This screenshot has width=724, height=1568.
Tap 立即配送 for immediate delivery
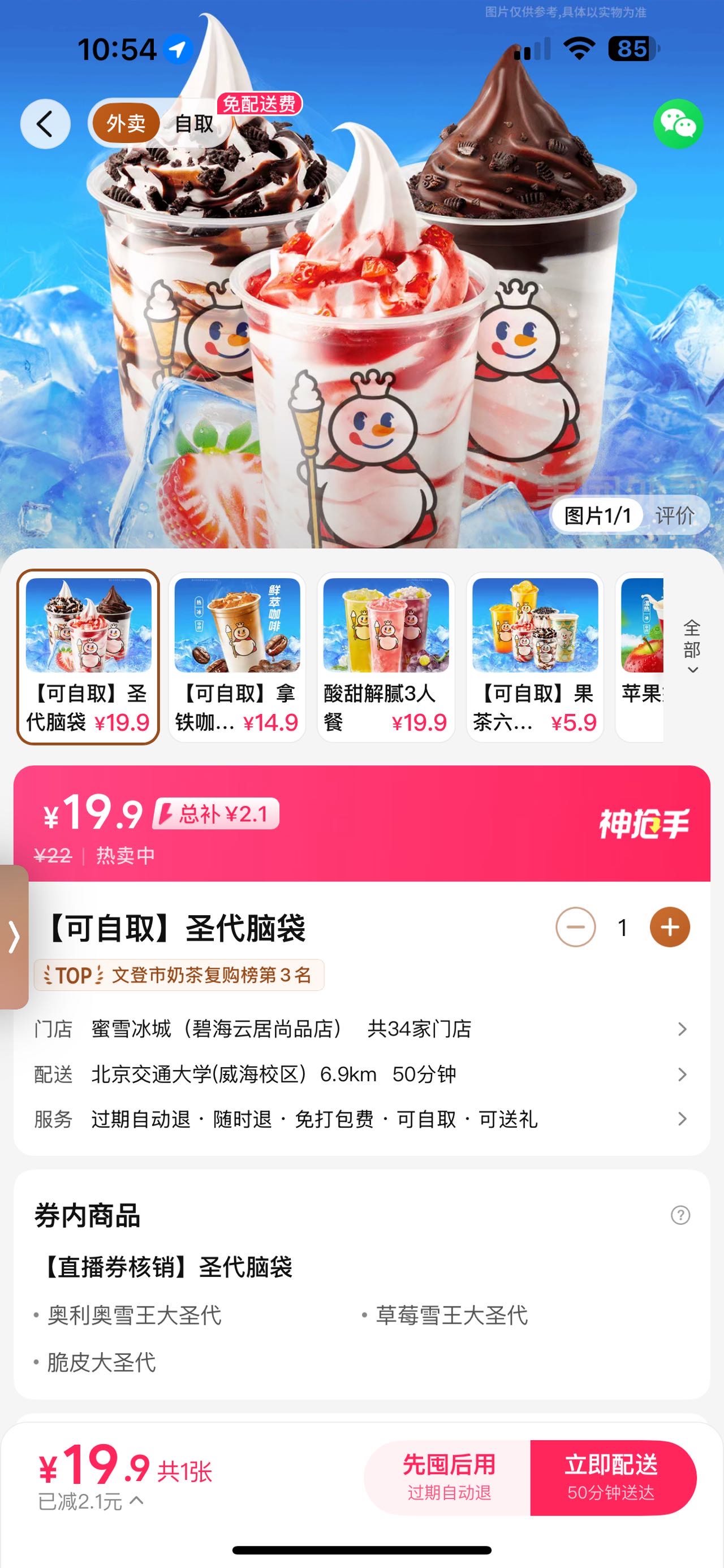coord(611,1478)
